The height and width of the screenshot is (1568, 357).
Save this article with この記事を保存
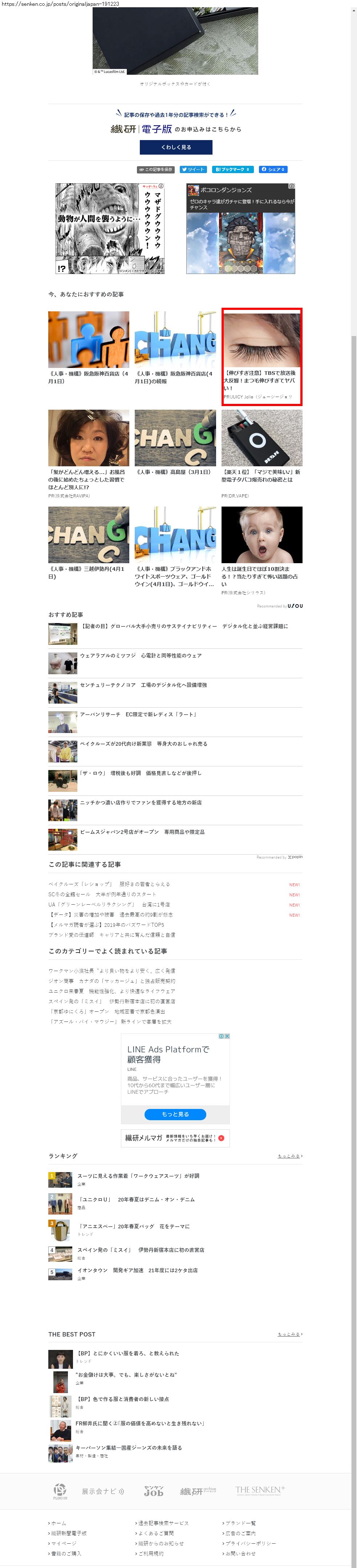[x=156, y=169]
